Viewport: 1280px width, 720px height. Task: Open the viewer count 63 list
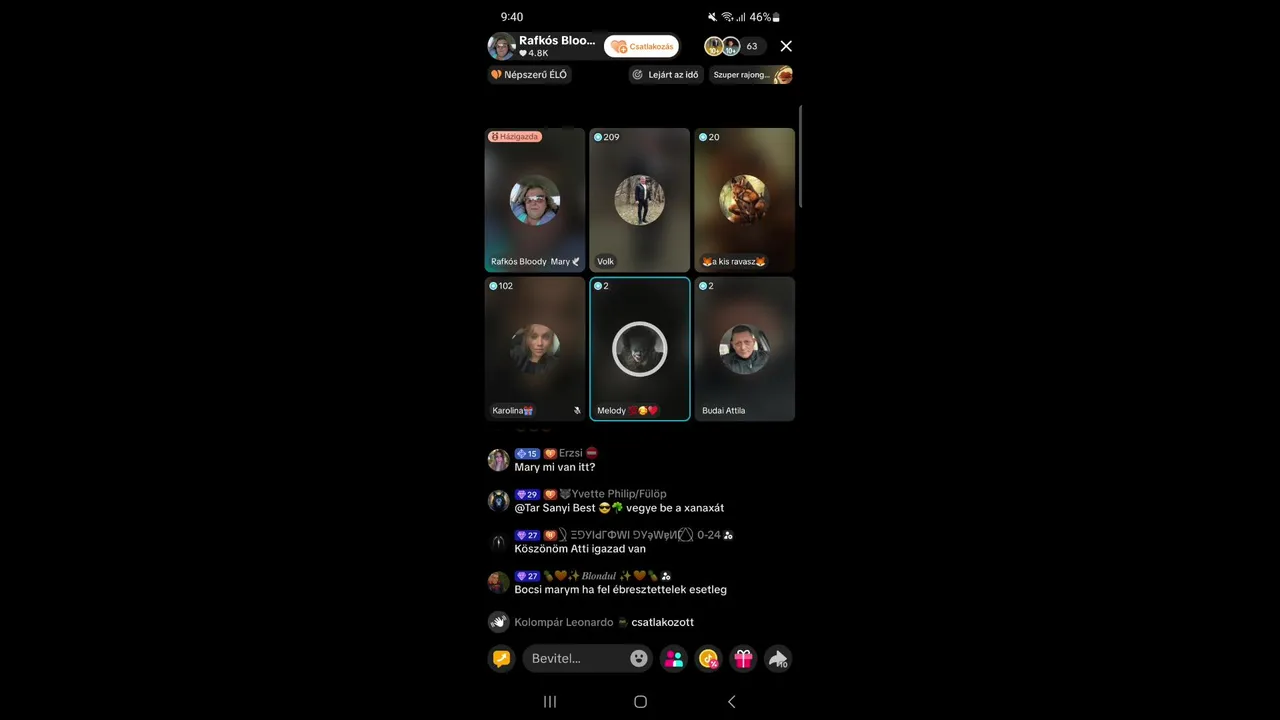tap(751, 46)
